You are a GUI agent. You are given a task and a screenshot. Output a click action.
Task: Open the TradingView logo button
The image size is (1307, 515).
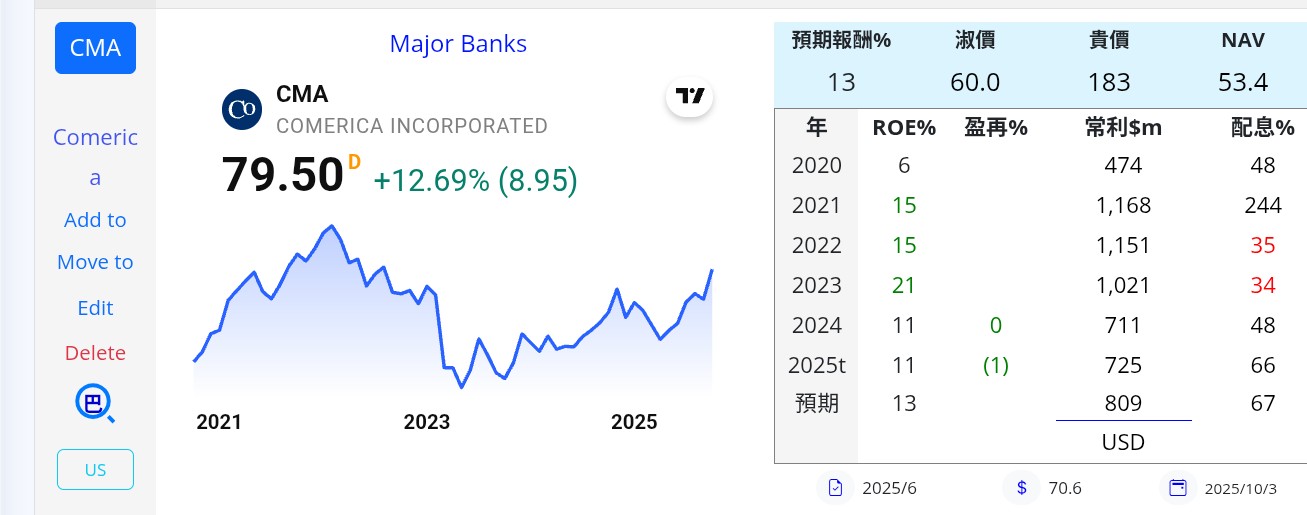tap(690, 97)
